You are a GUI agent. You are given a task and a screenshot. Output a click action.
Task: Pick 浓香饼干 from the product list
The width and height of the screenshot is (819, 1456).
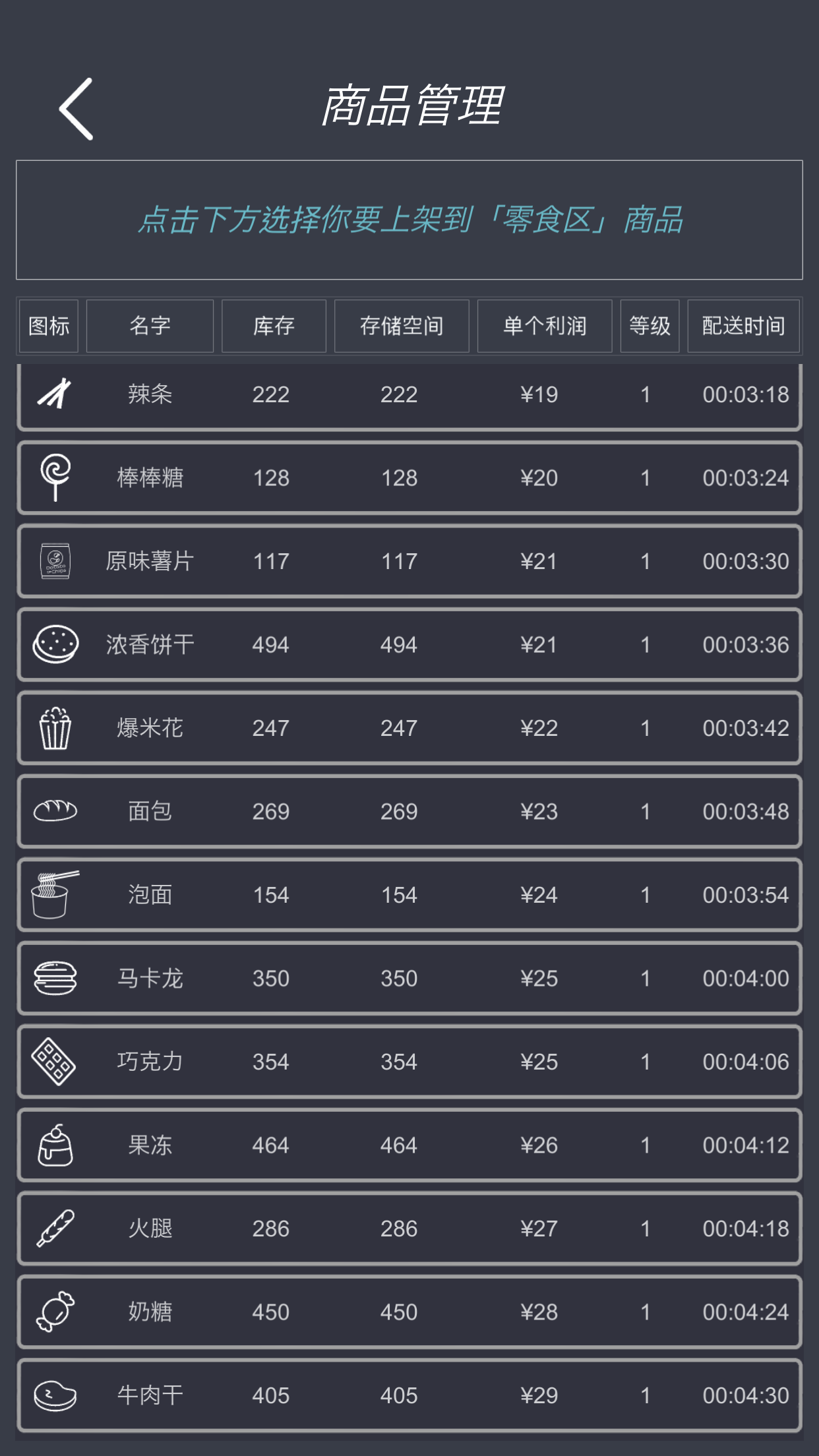[x=409, y=645]
